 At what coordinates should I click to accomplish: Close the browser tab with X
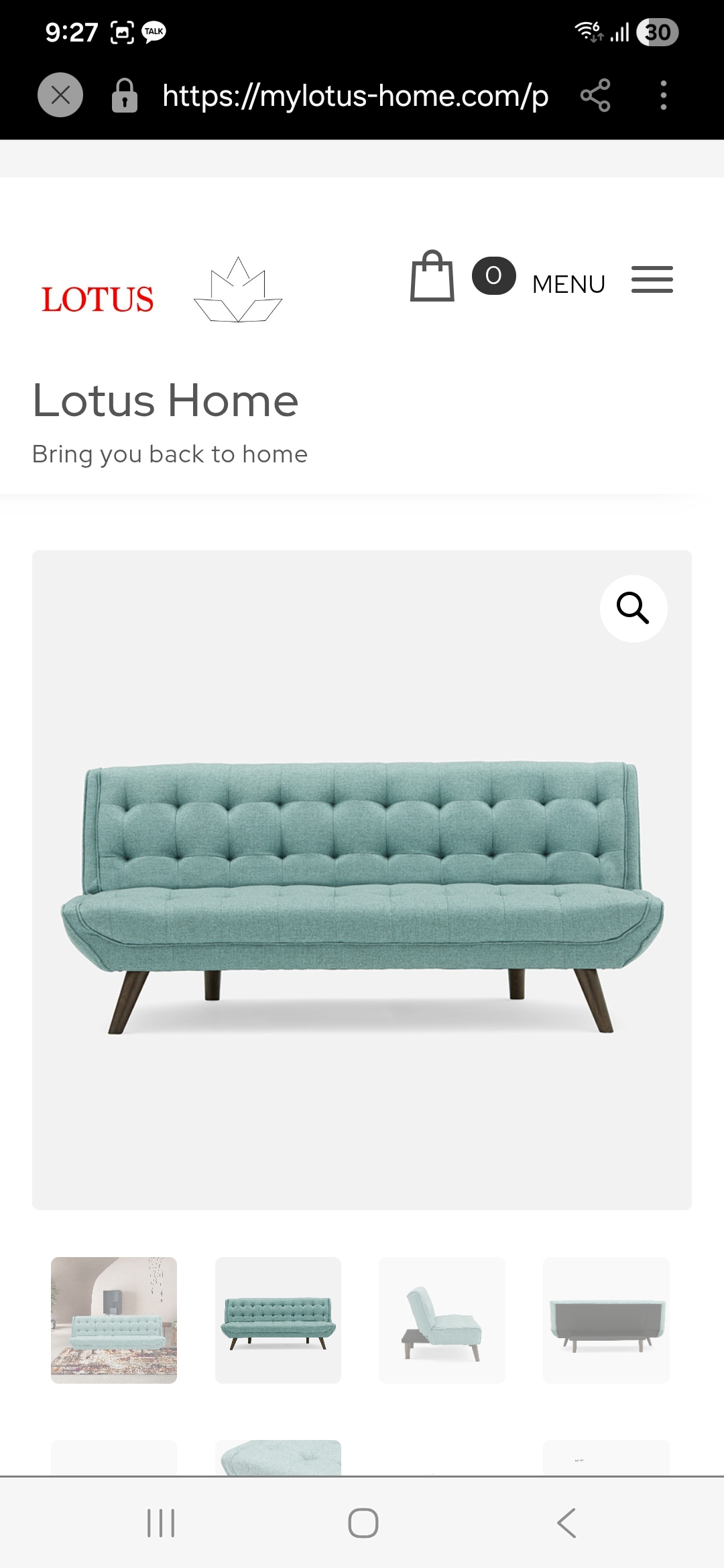[x=60, y=95]
